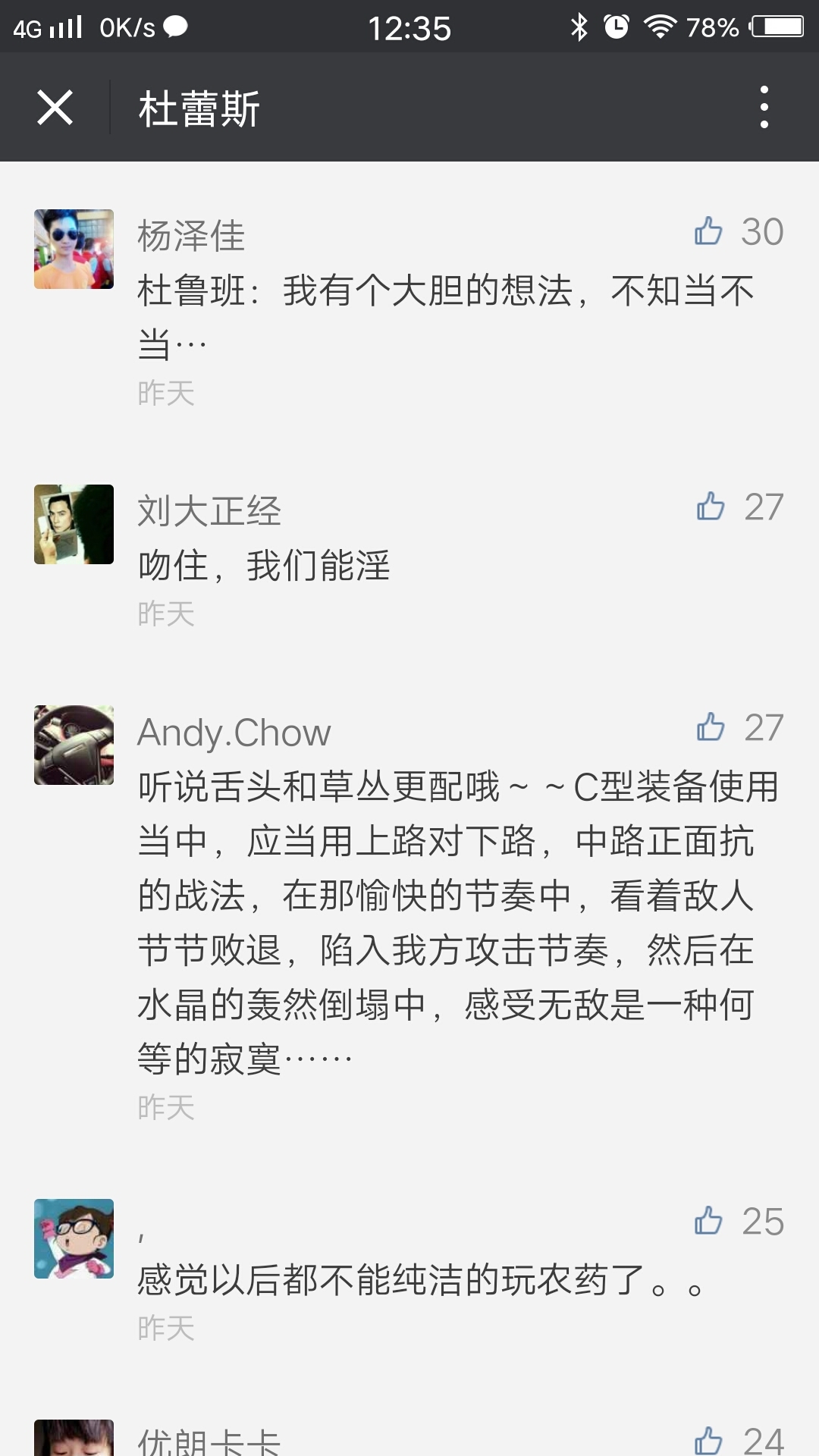Image resolution: width=819 pixels, height=1456 pixels.
Task: Open the three-dot overflow menu
Action: click(764, 107)
